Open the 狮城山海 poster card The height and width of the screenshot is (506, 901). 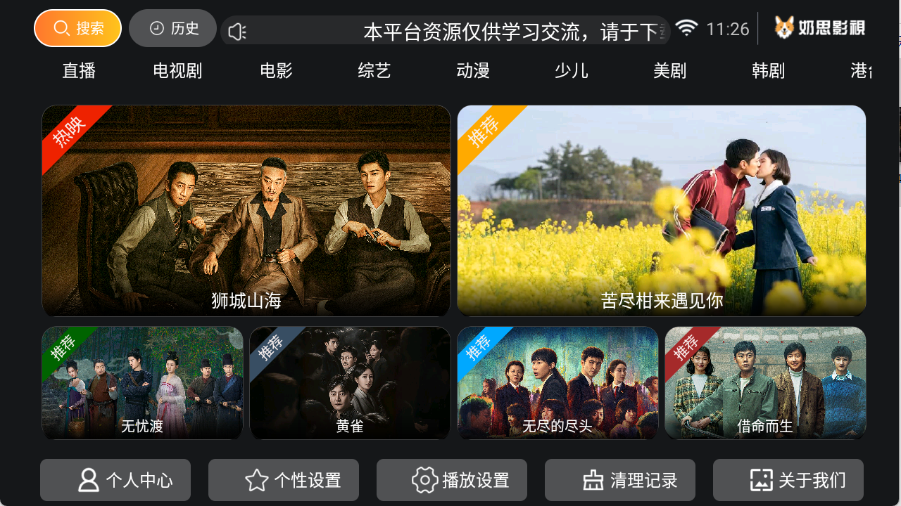click(x=246, y=211)
